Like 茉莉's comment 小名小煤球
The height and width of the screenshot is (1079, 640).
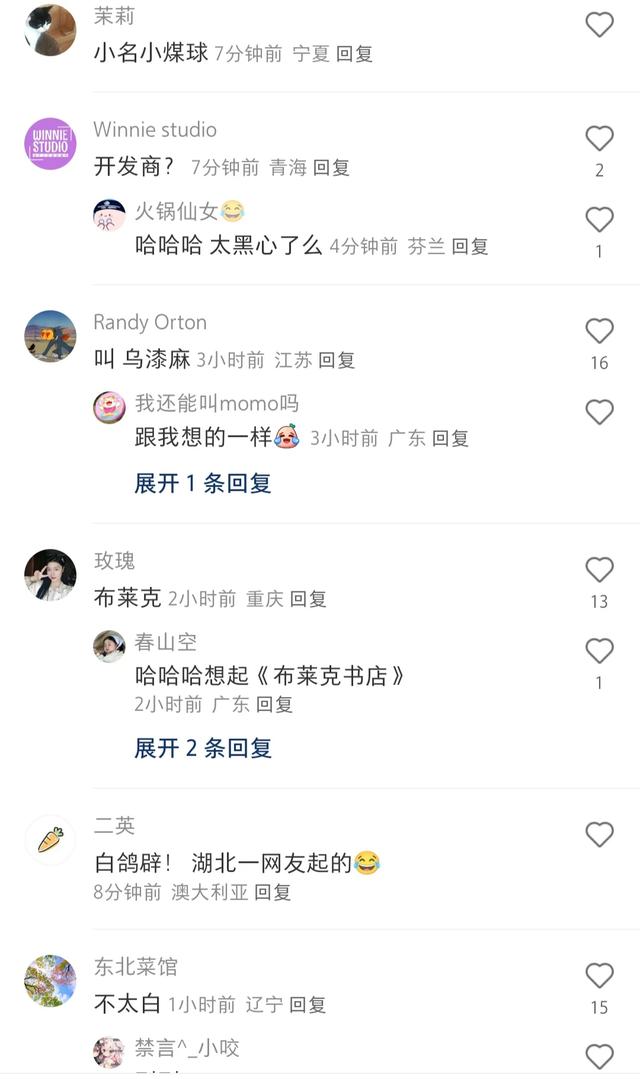(599, 25)
